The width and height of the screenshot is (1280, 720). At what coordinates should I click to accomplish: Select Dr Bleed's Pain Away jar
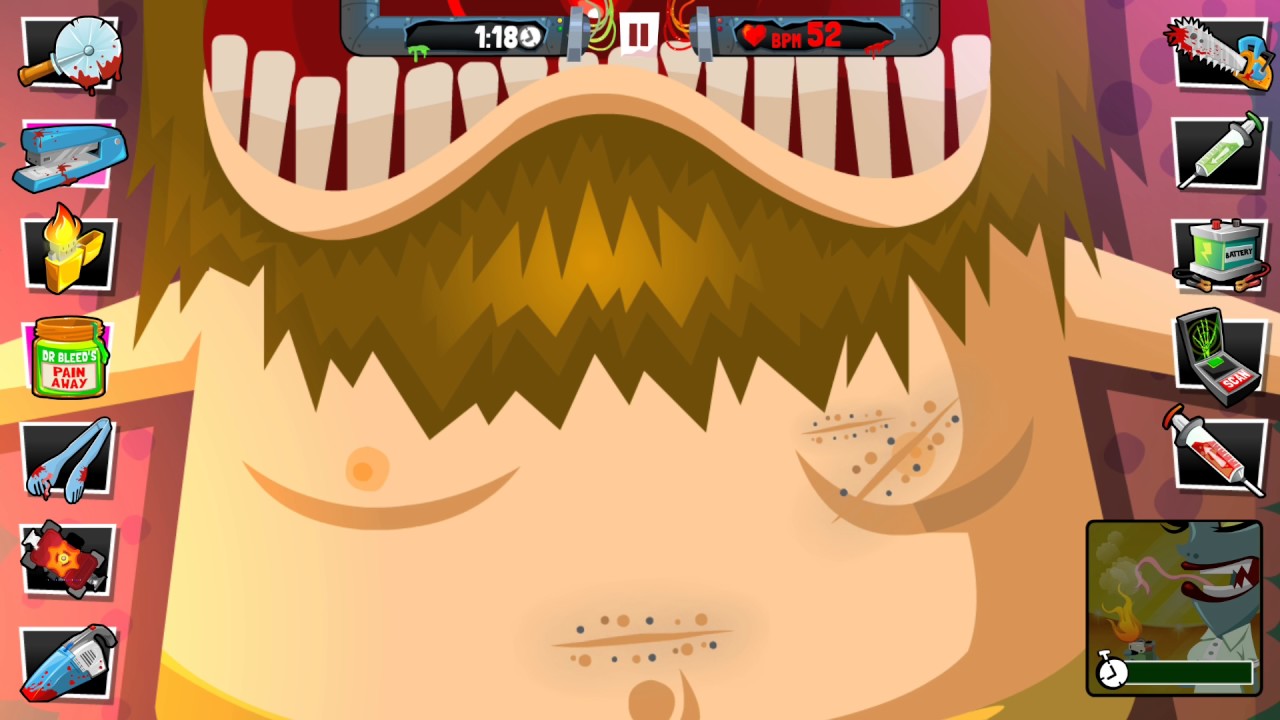[68, 358]
